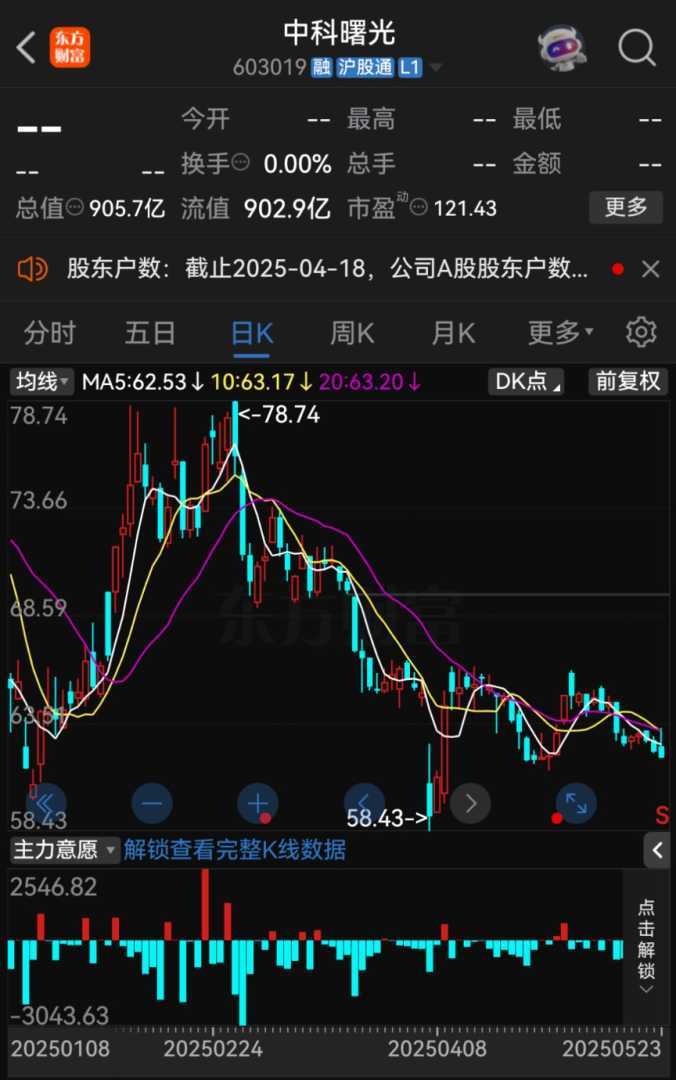Expand the 均线 indicator dropdown
The image size is (676, 1080).
41,381
